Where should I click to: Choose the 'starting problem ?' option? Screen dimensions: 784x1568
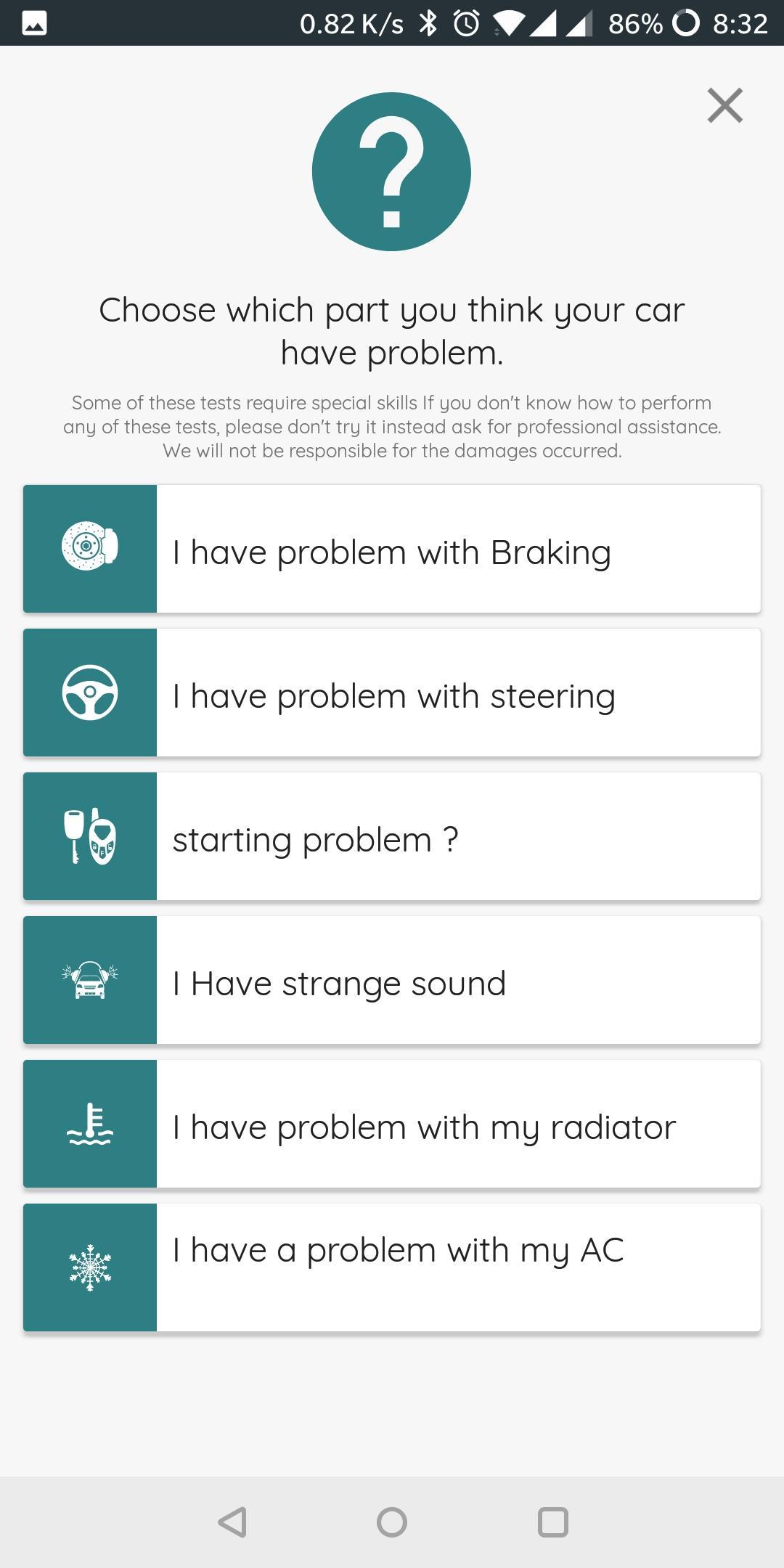[392, 837]
